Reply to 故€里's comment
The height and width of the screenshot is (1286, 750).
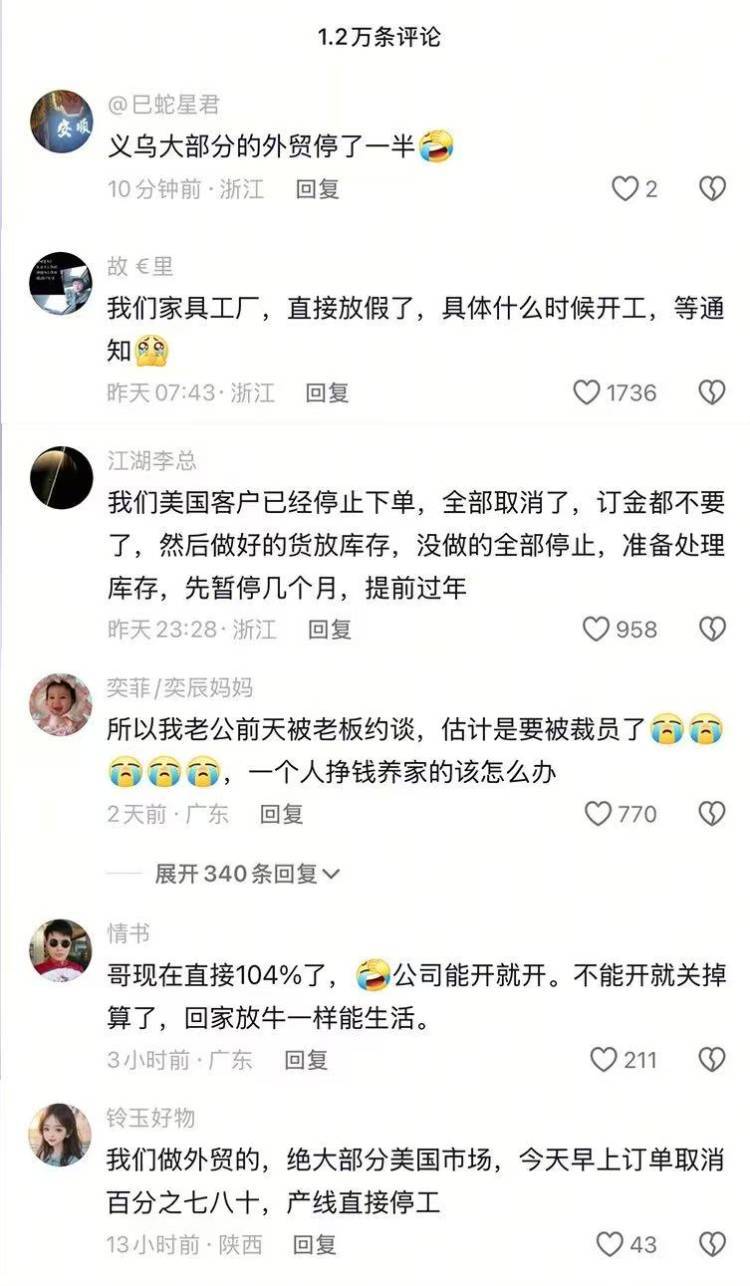pos(327,393)
